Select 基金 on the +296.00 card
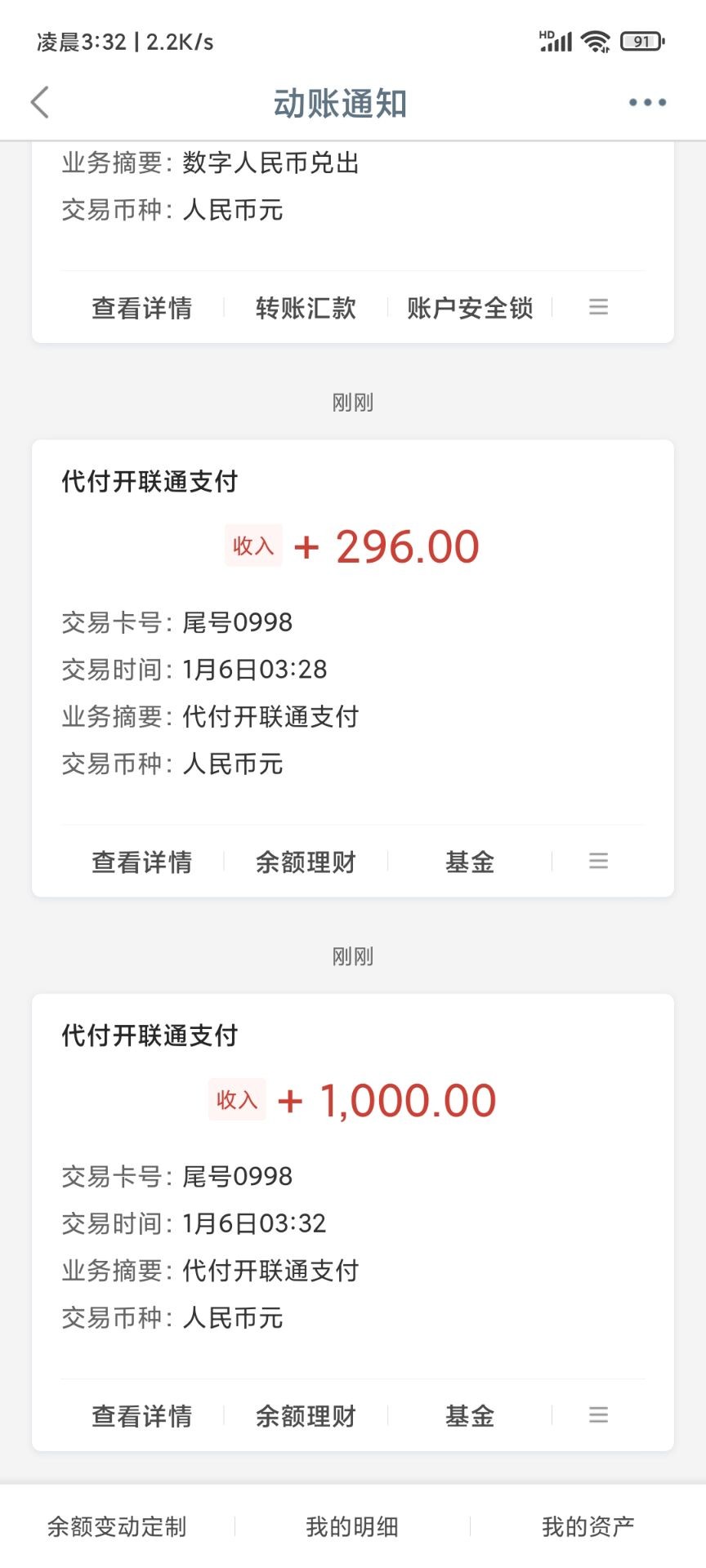706x1568 pixels. click(x=470, y=862)
